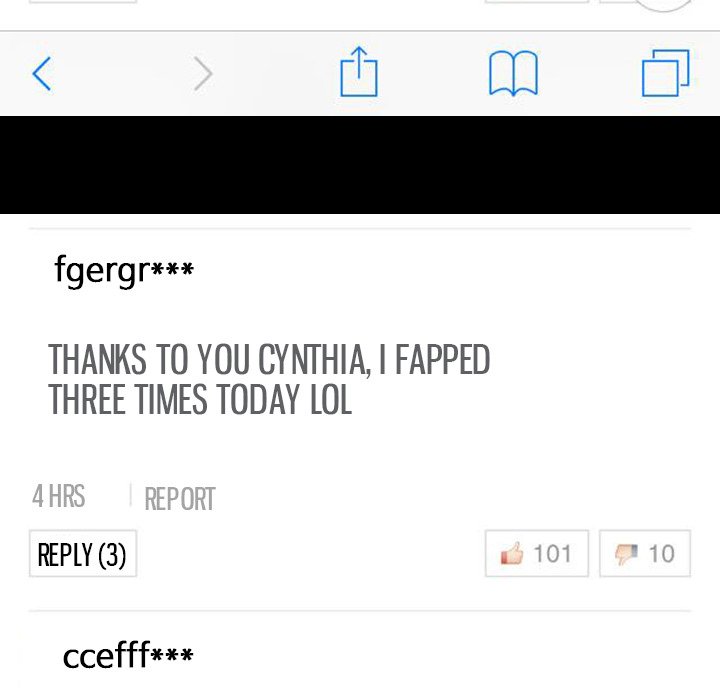720x700 pixels.
Task: View replies with the Reply (3) button
Action: tap(82, 554)
